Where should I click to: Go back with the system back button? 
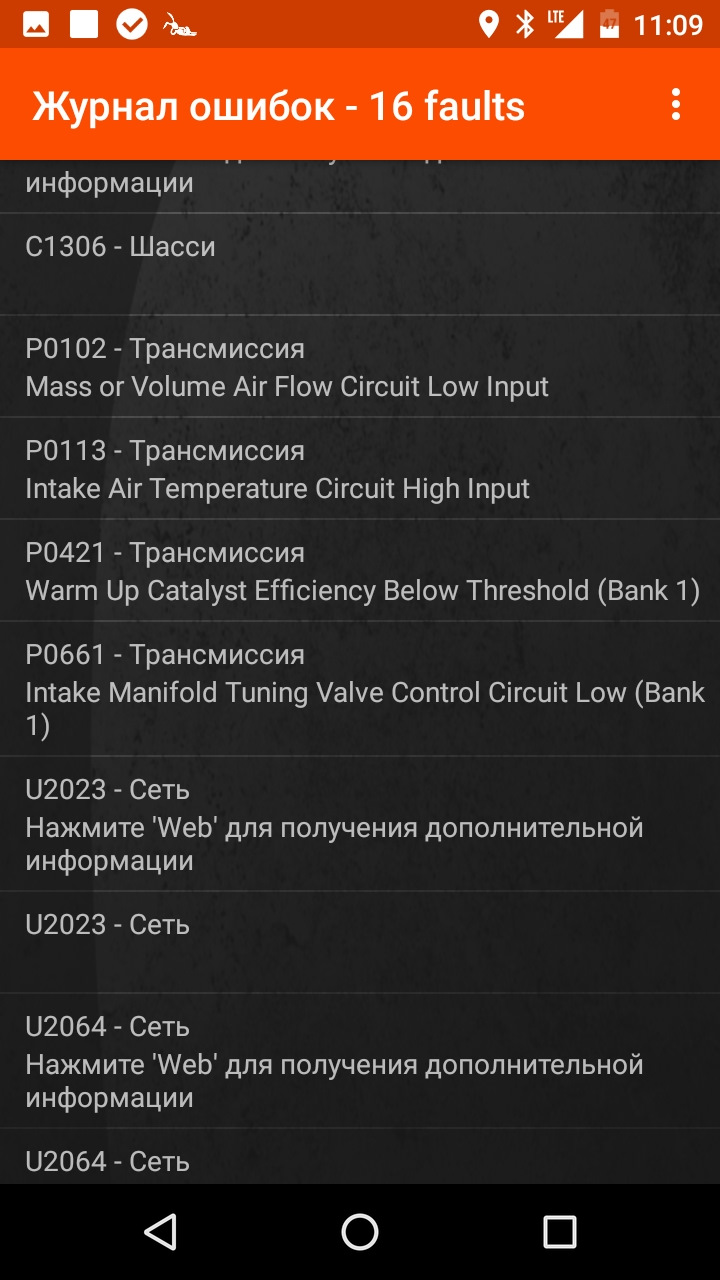[160, 1232]
